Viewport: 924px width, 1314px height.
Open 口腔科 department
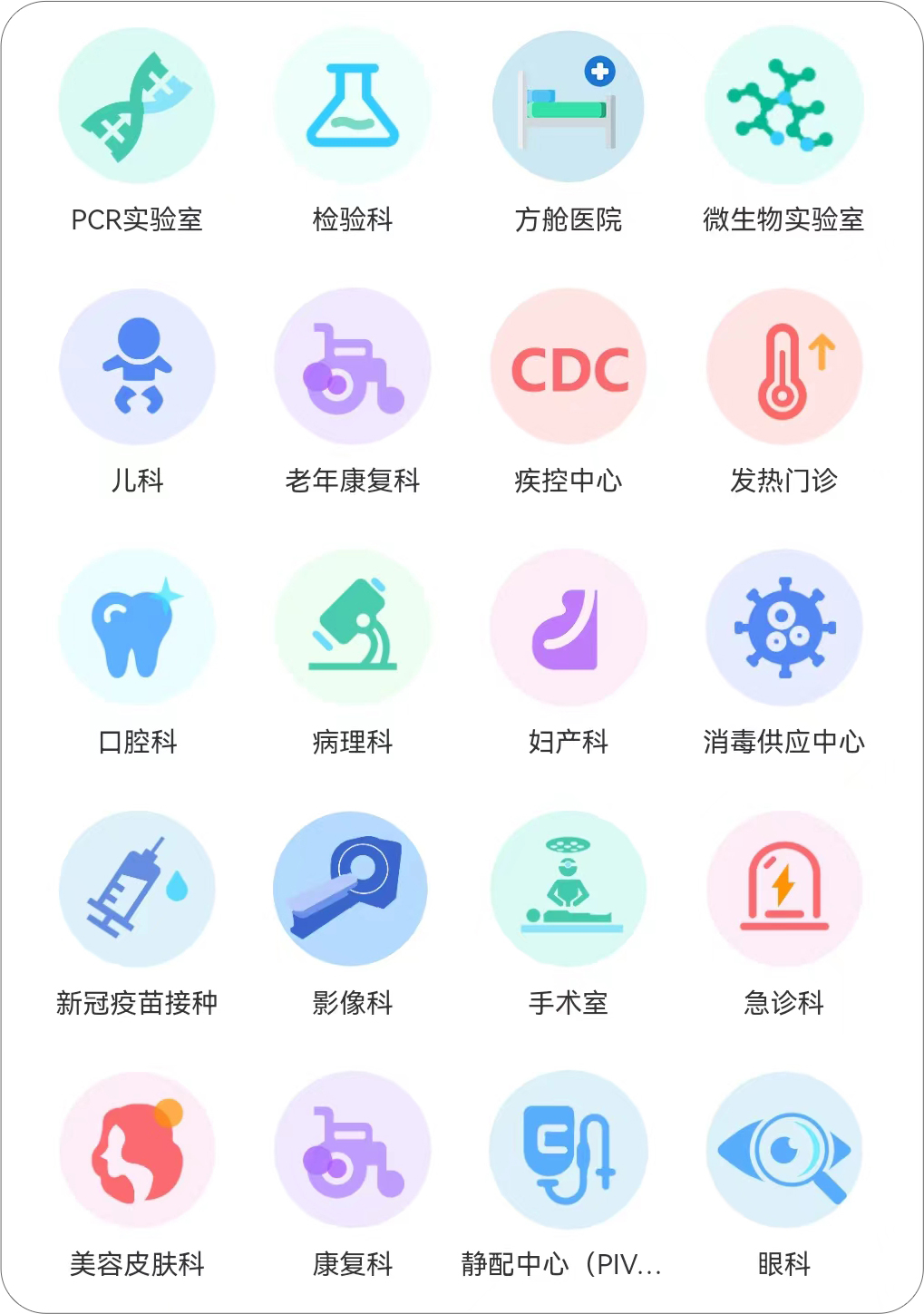[x=137, y=628]
